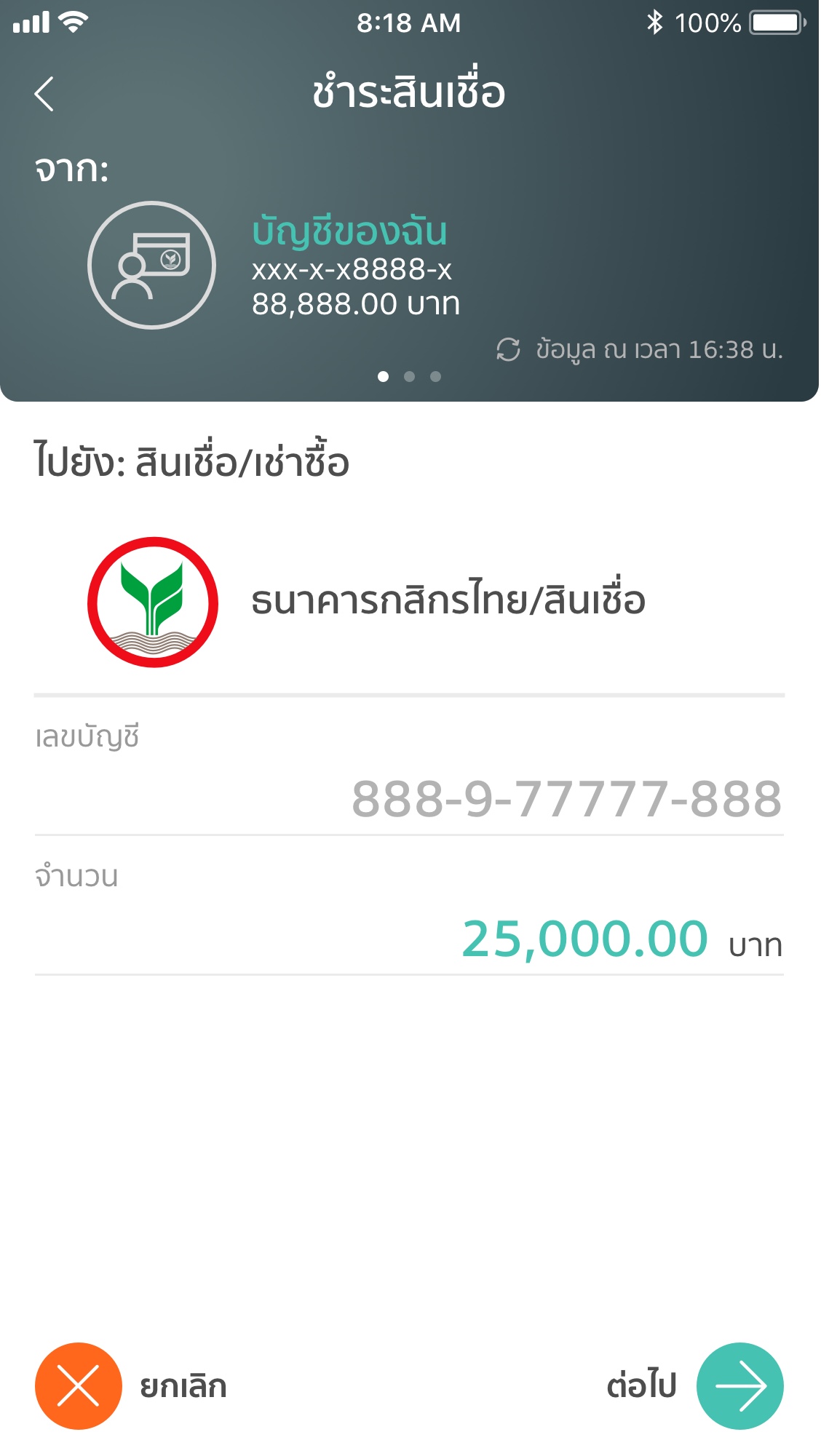Refresh the account balance info
The width and height of the screenshot is (821, 1456).
click(x=508, y=350)
